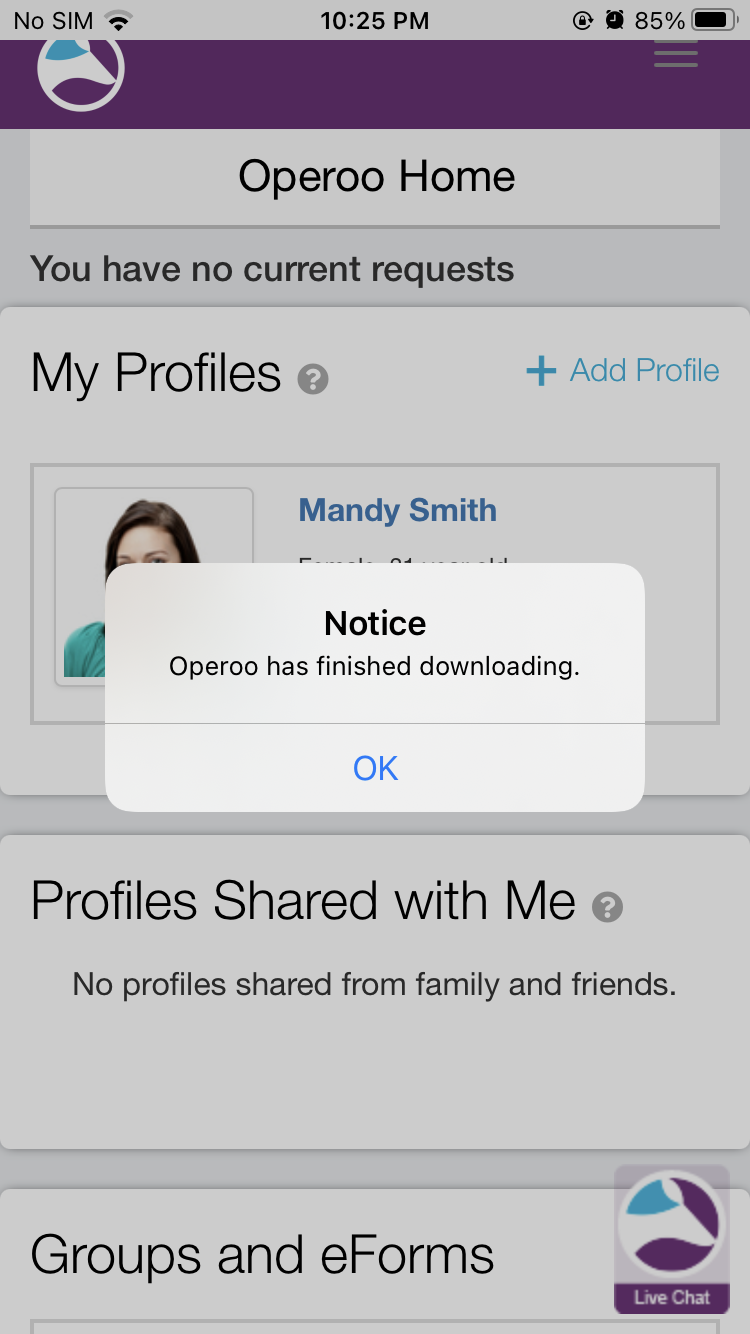Open Mandy Smith's profile

pos(397,510)
